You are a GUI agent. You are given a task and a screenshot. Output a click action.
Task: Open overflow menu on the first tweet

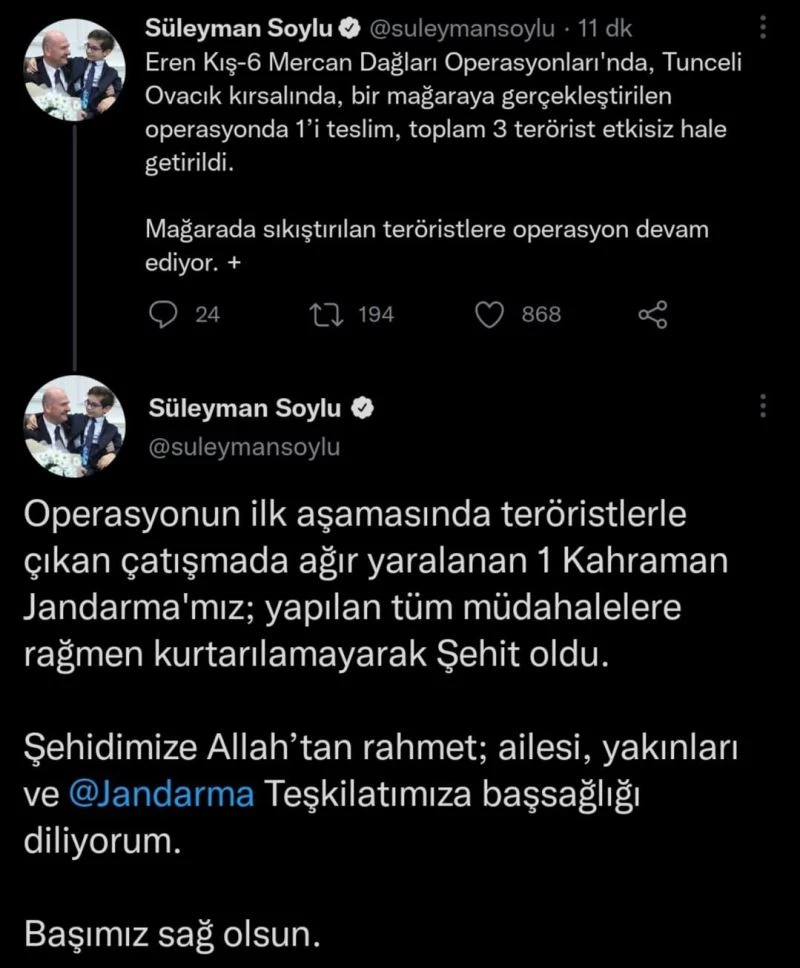click(x=764, y=28)
